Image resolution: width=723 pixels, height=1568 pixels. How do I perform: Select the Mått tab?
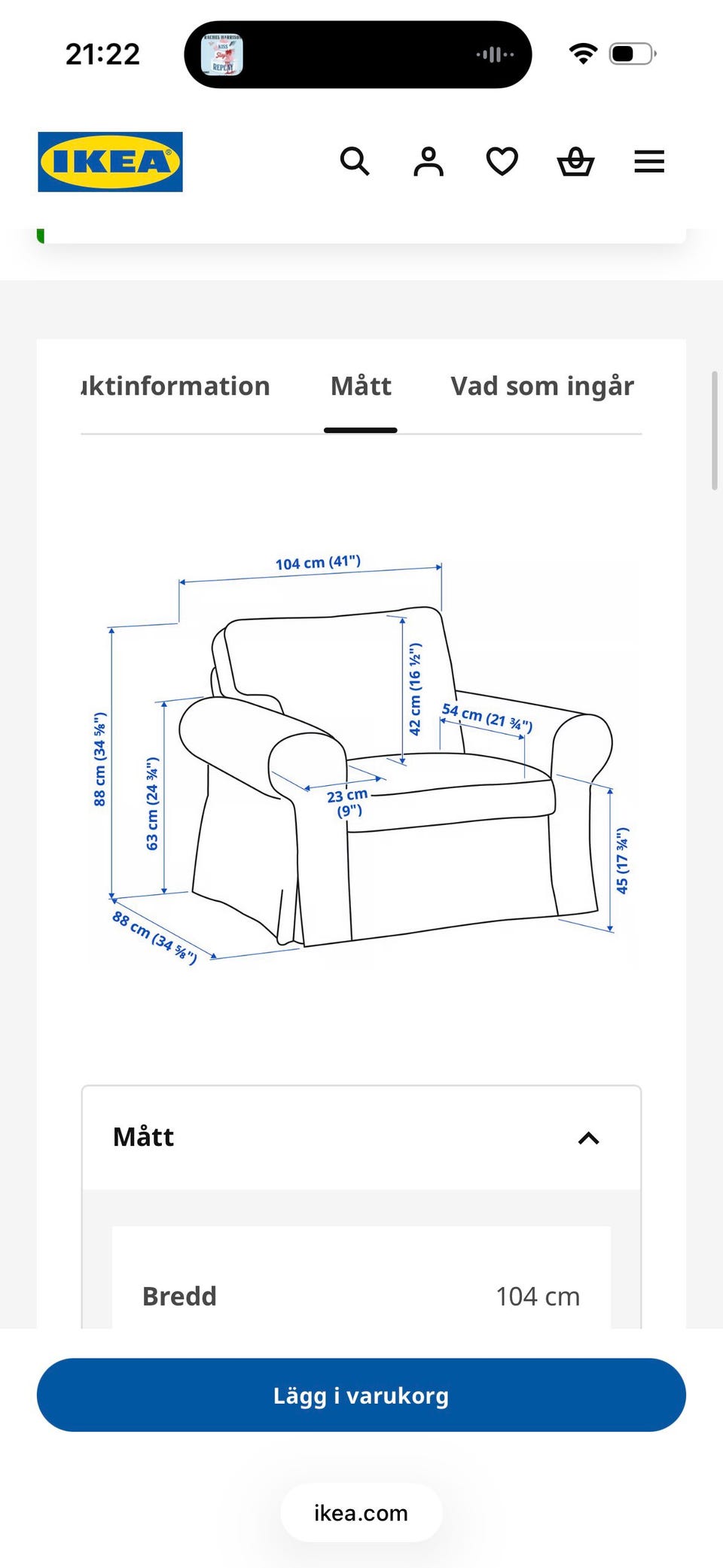click(x=361, y=386)
